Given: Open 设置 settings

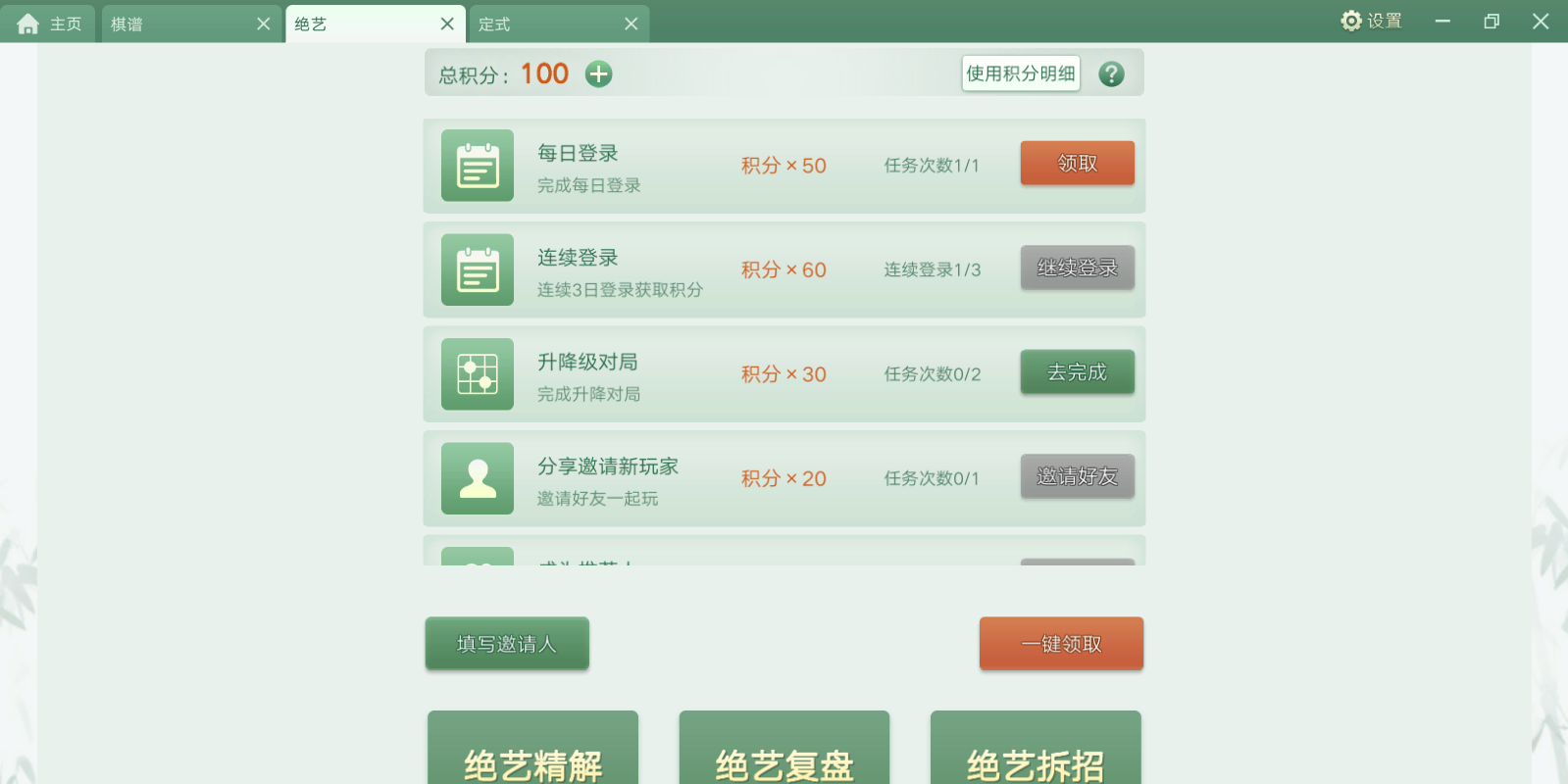Looking at the screenshot, I should click(x=1371, y=21).
